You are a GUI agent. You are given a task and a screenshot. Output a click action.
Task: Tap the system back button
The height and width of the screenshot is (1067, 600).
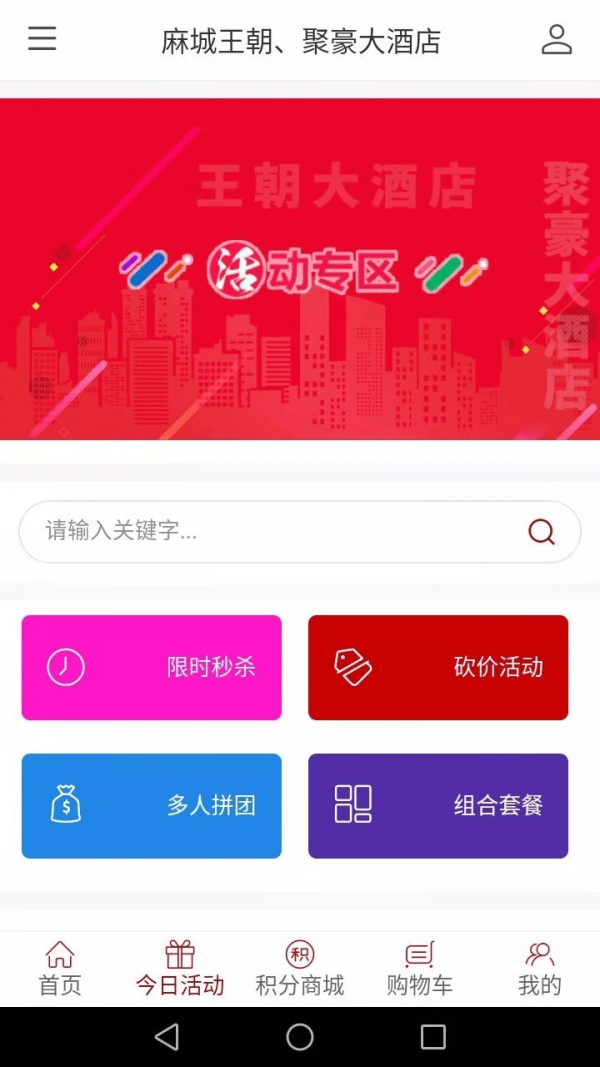[167, 1037]
